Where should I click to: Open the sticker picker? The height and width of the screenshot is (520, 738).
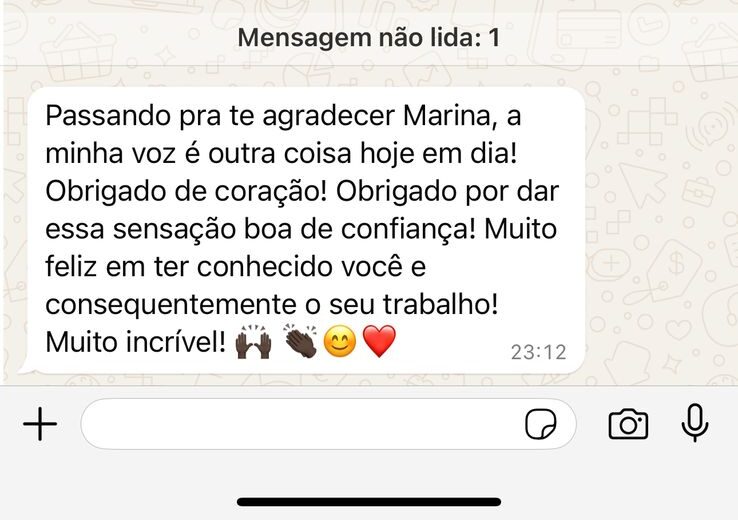click(543, 425)
